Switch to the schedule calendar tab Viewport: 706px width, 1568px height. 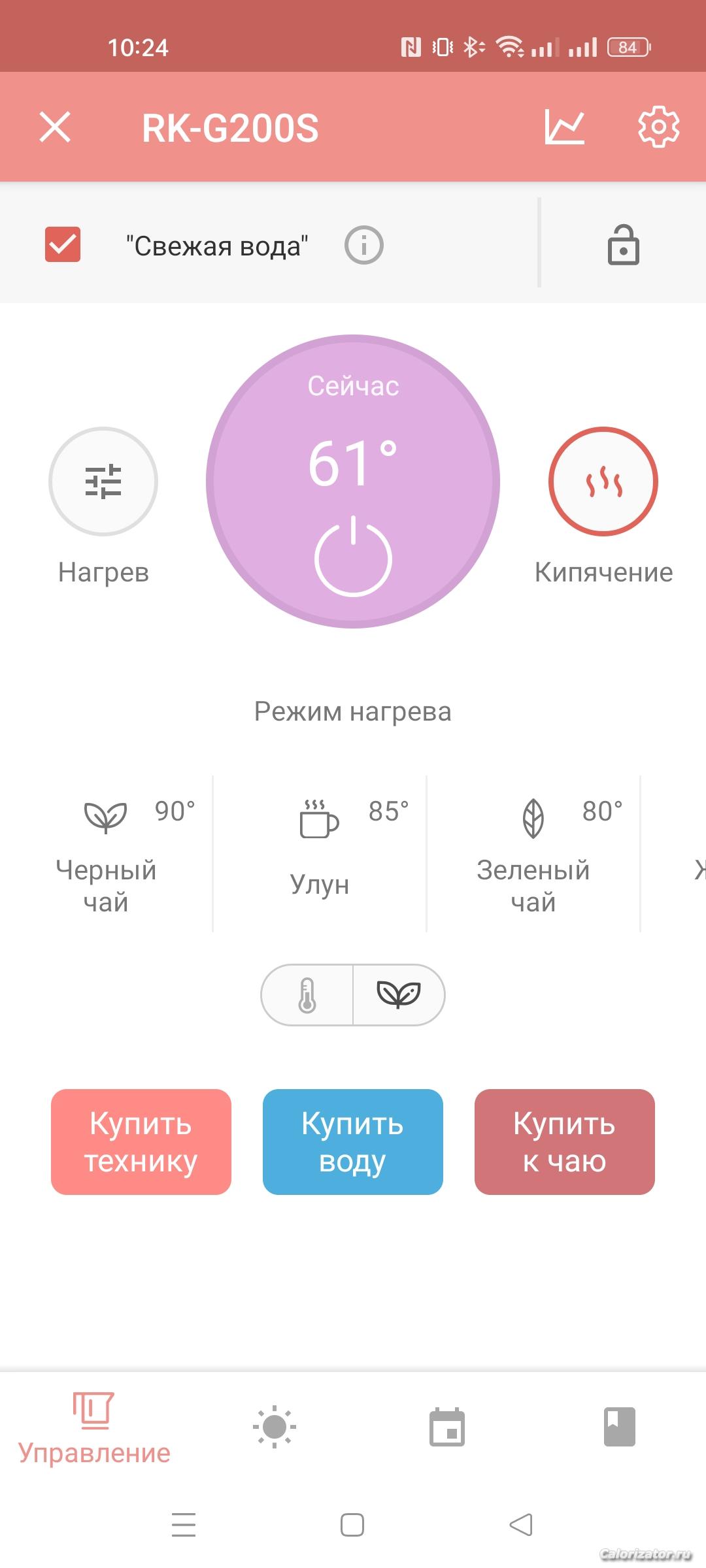tap(447, 1427)
